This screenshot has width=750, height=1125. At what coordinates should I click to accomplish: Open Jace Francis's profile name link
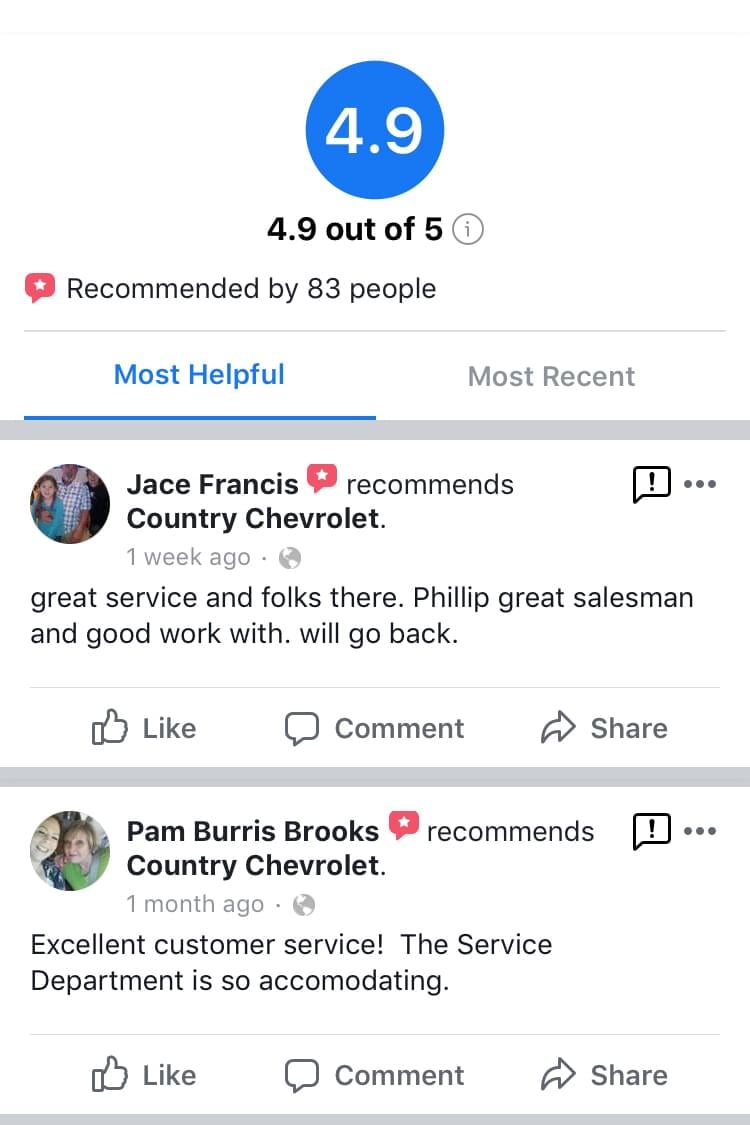click(x=212, y=485)
